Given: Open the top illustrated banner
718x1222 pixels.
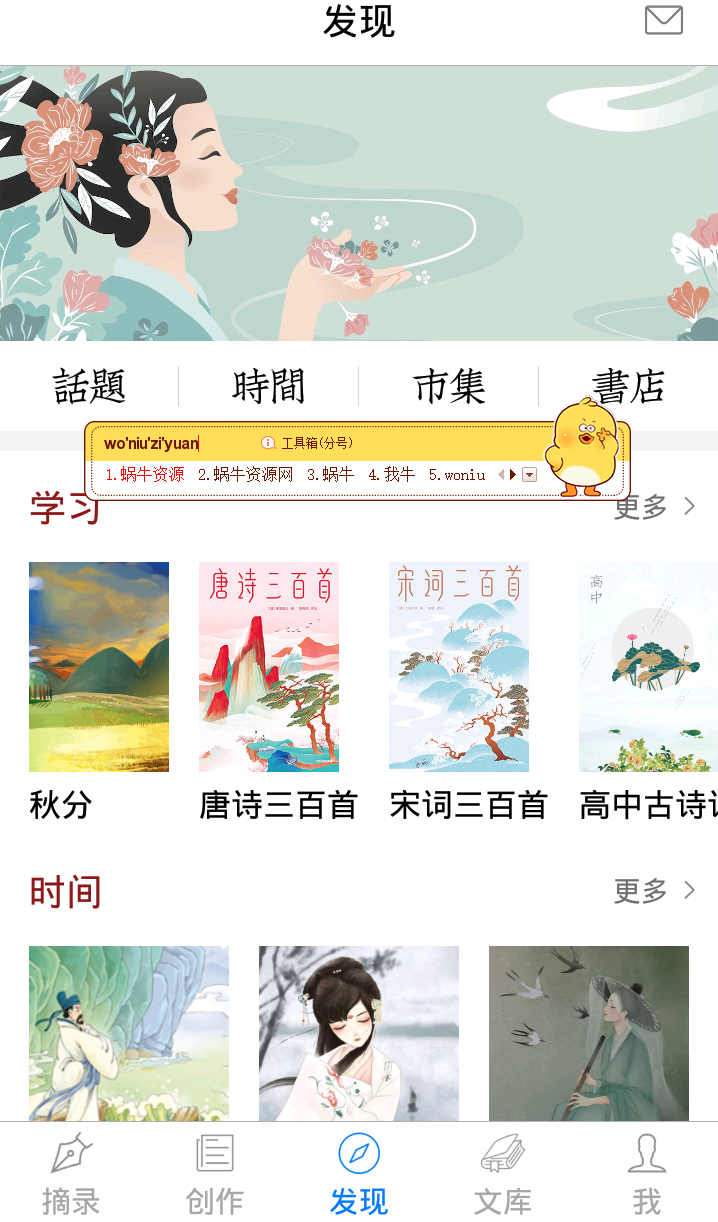Looking at the screenshot, I should point(359,203).
